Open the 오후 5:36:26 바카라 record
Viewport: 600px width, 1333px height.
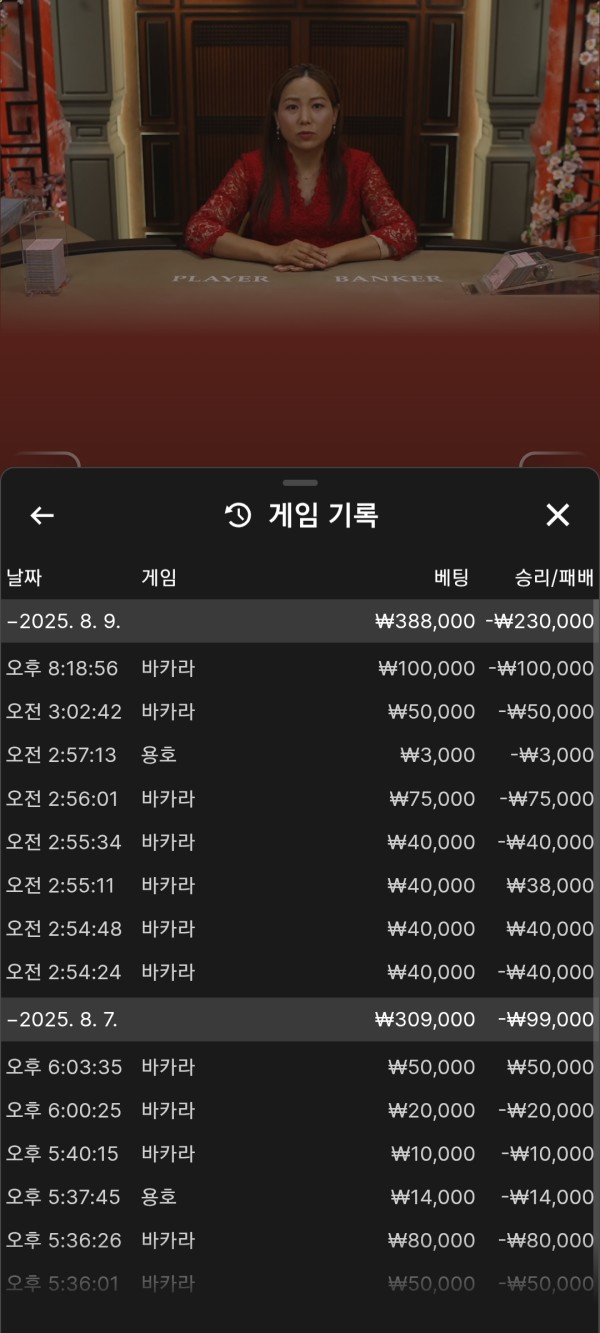300,1240
